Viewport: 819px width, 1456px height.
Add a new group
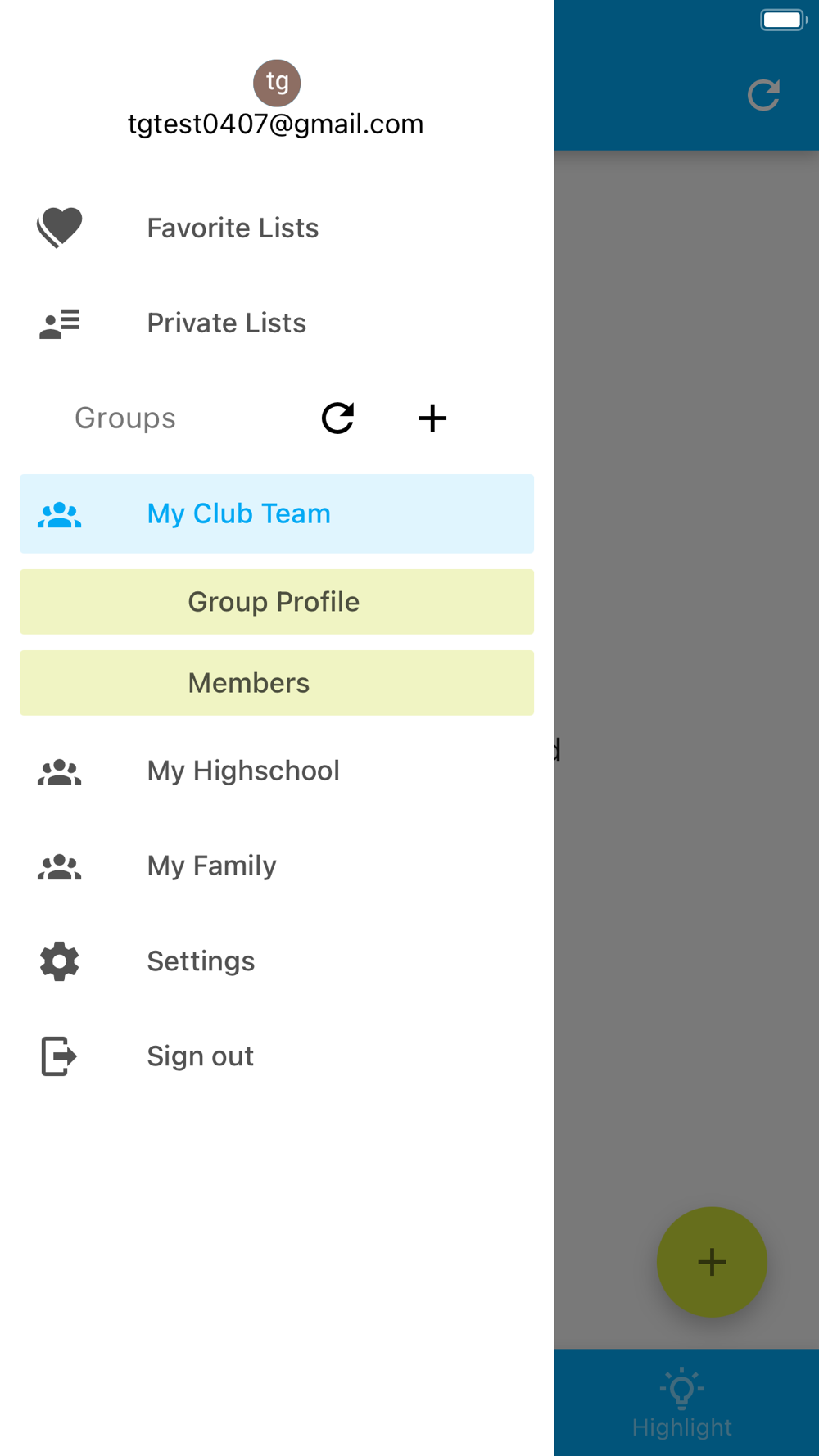[x=432, y=418]
